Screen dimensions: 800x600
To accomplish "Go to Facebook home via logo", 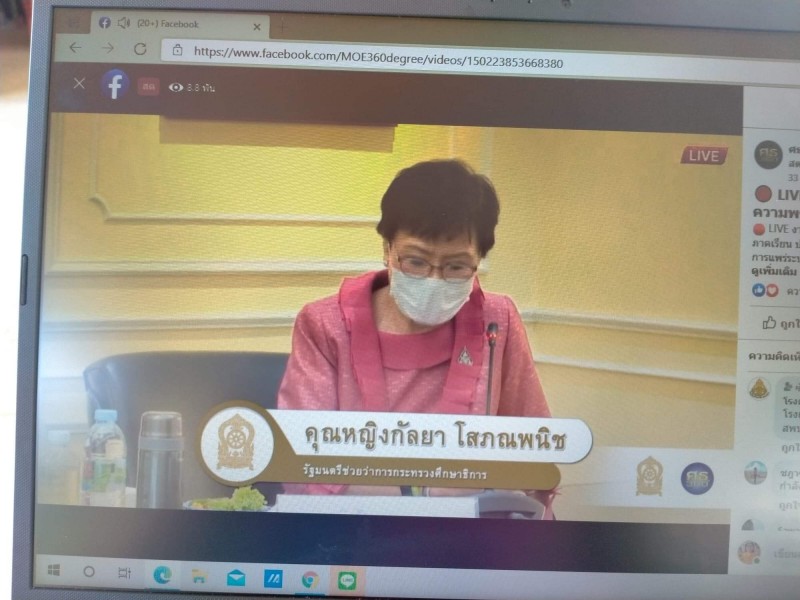I will click(x=115, y=85).
